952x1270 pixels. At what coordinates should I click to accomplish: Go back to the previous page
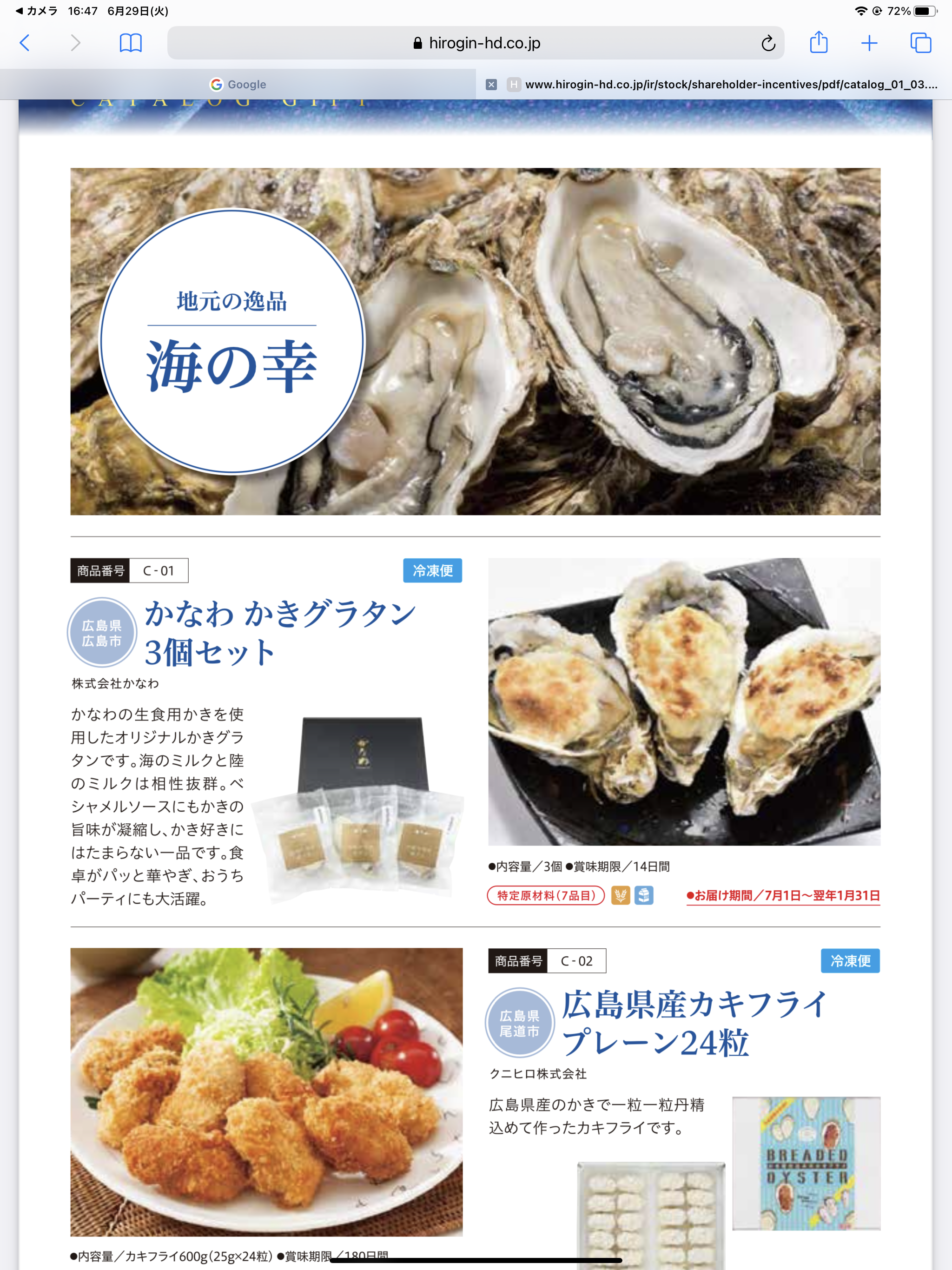point(25,43)
